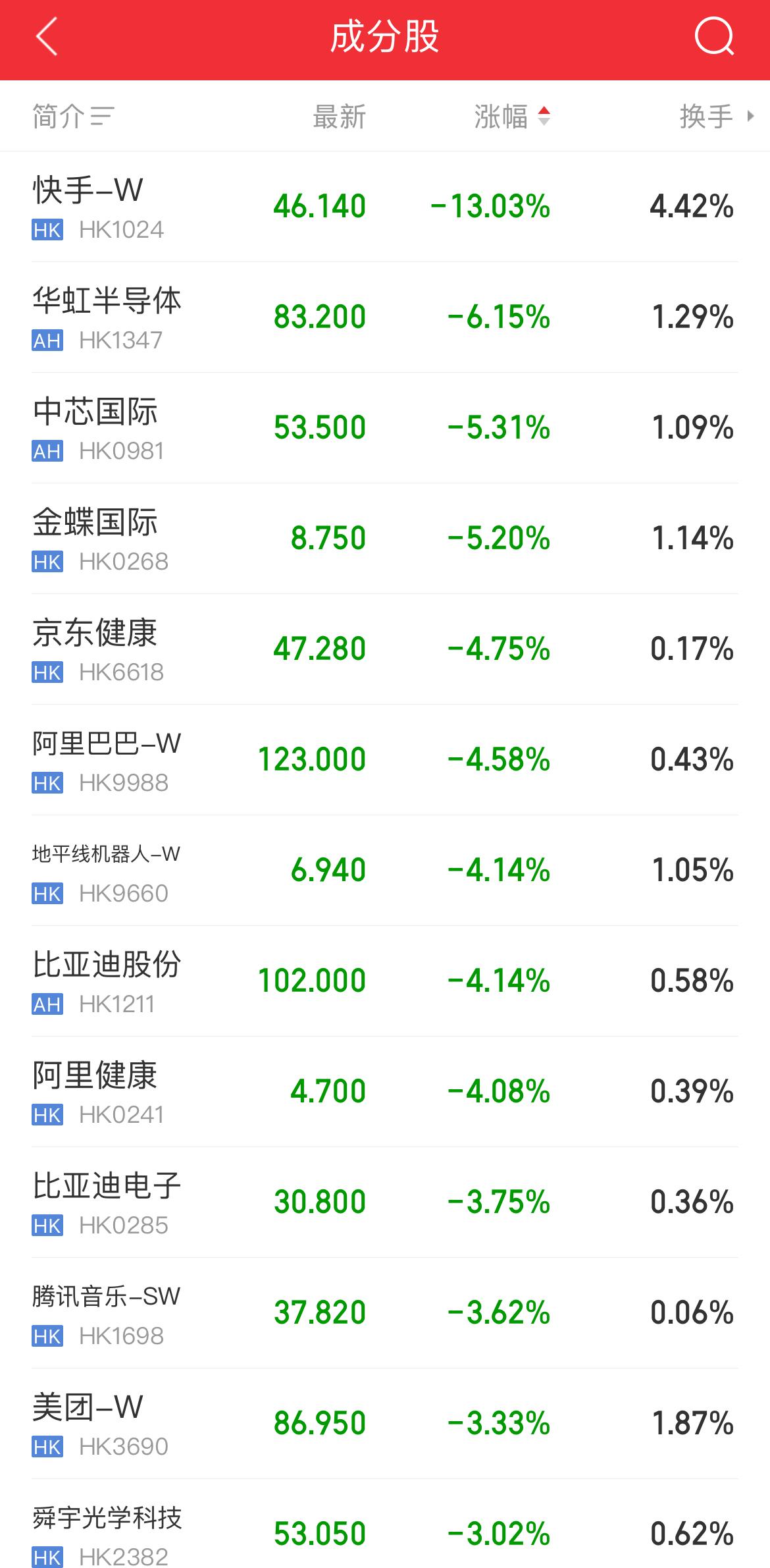Open the 阿里巴巴-W stock row
The width and height of the screenshot is (770, 1568).
pos(385,757)
